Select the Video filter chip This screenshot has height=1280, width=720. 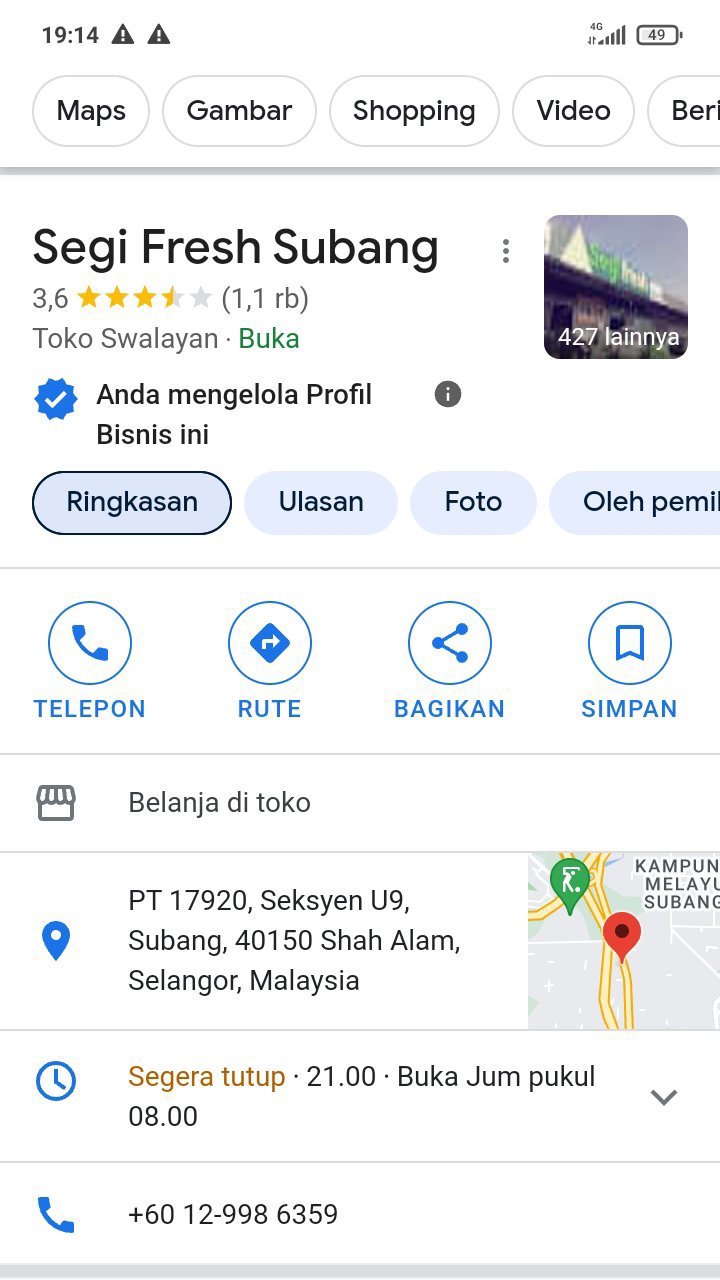pos(573,111)
